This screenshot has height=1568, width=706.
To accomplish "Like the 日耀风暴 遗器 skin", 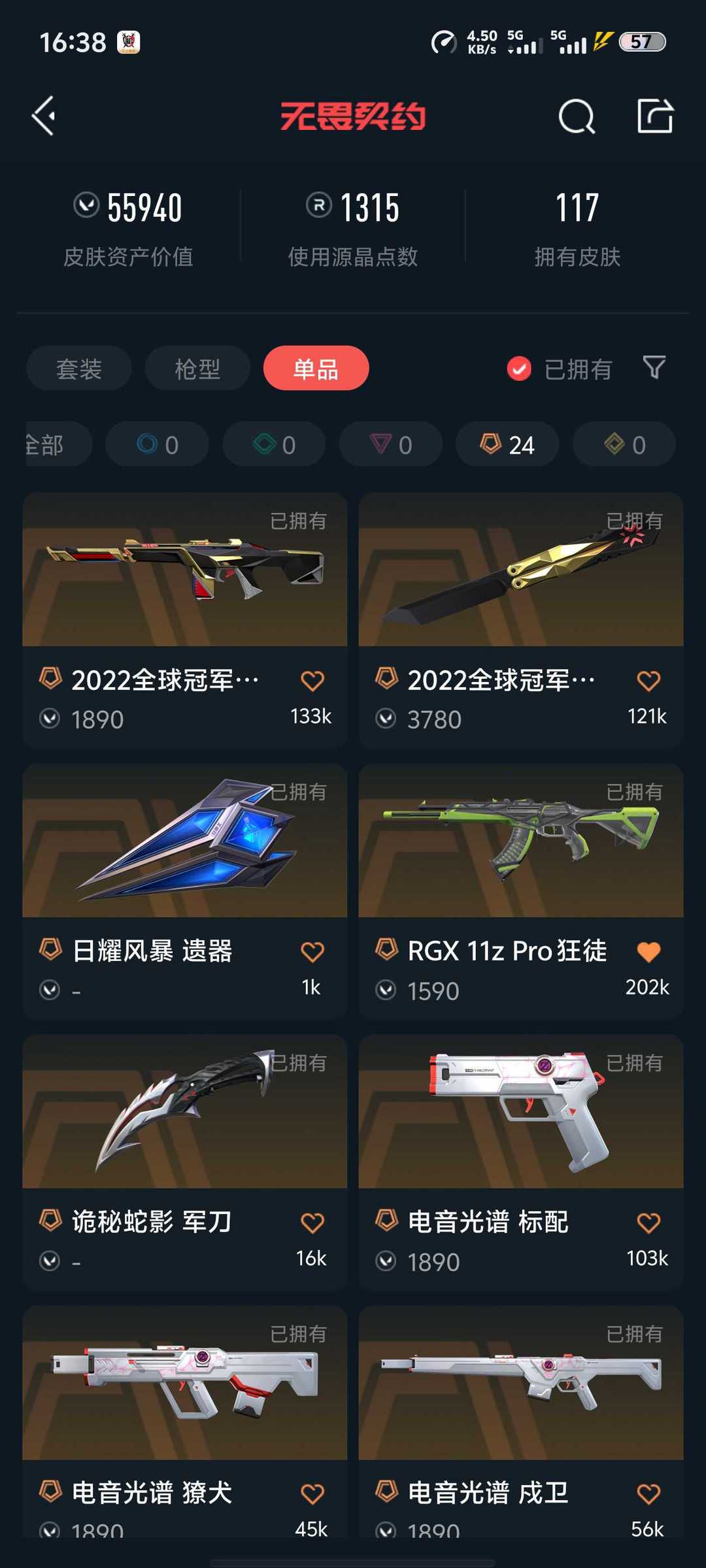I will tap(312, 952).
